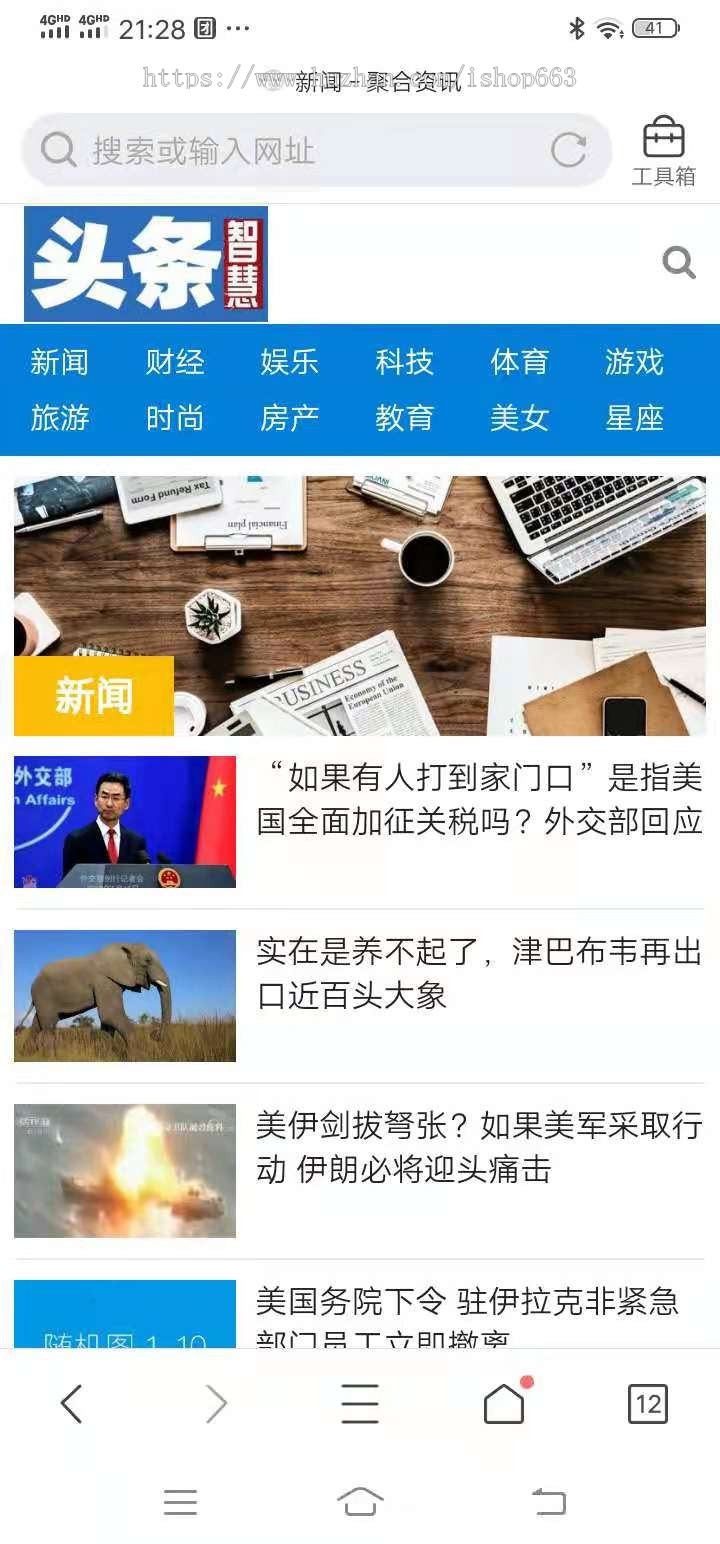
Task: Open the browser menu in bottom toolbar
Action: [360, 1404]
